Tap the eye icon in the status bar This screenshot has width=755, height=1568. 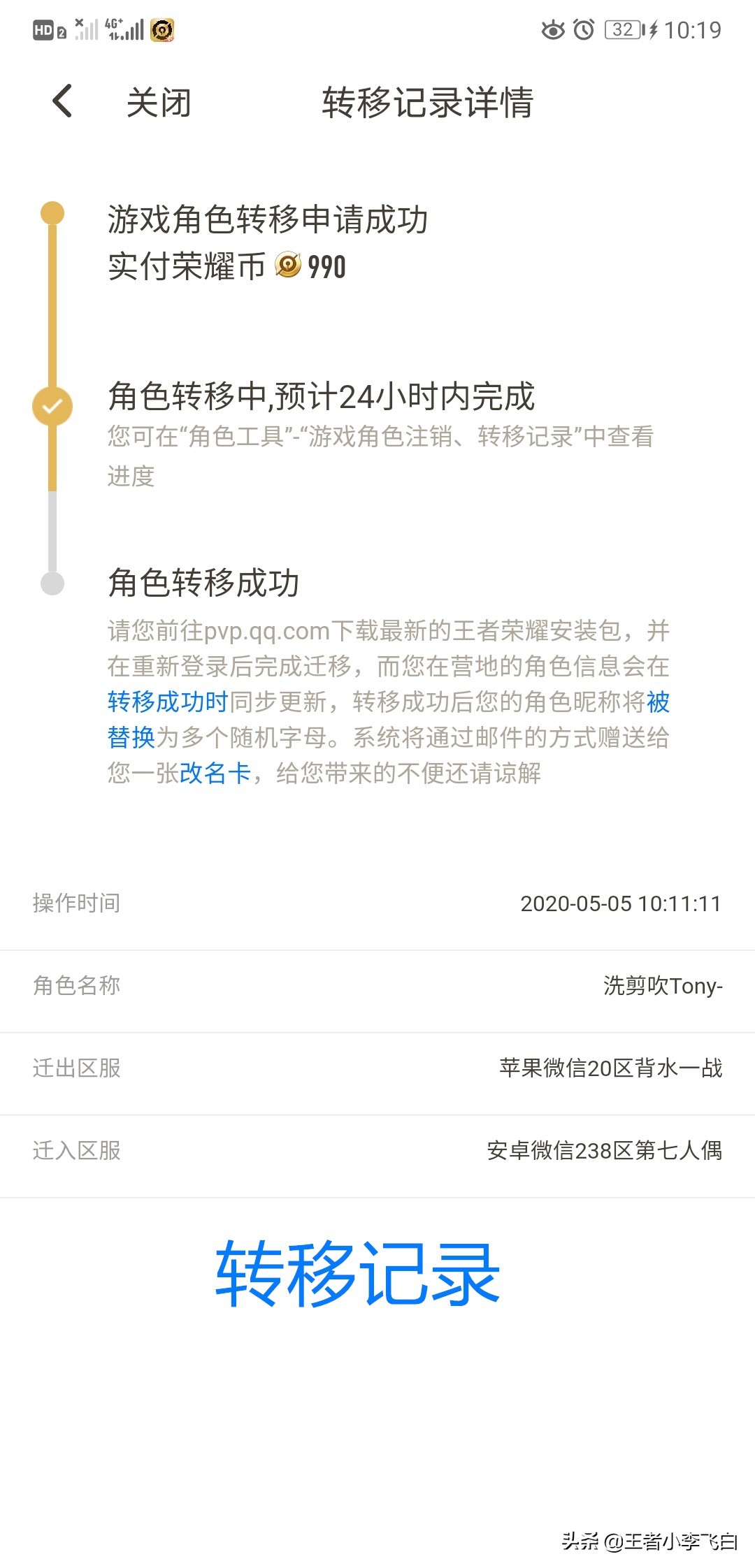pos(552,29)
